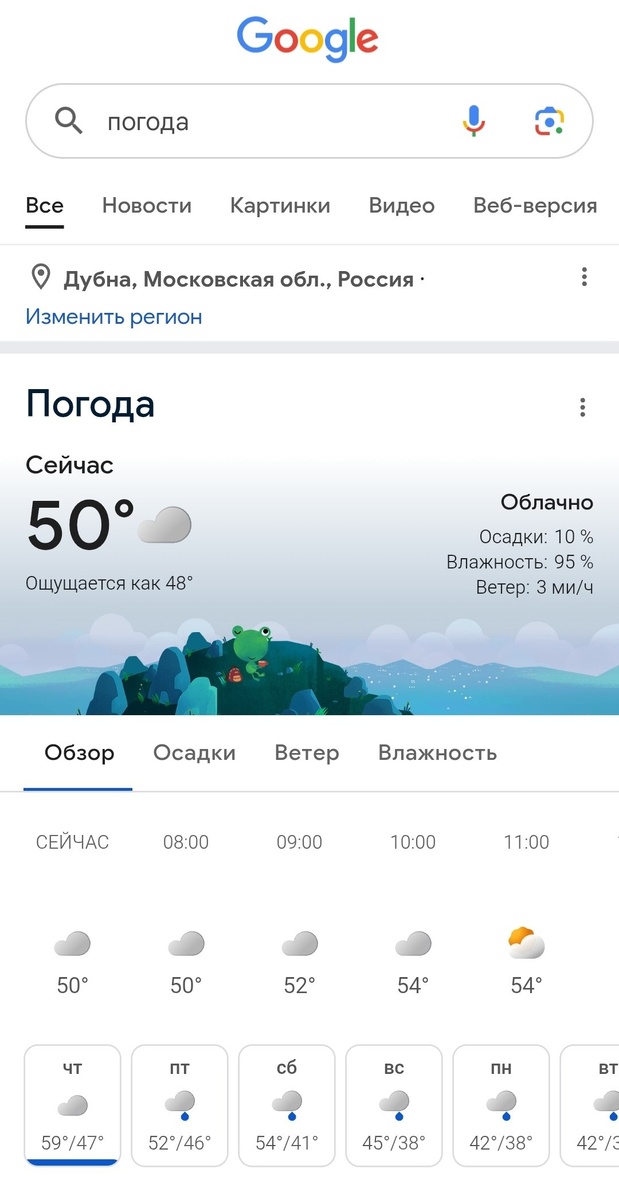Select the вс forecast card
Screen dimensions: 619x1200
click(x=394, y=1105)
